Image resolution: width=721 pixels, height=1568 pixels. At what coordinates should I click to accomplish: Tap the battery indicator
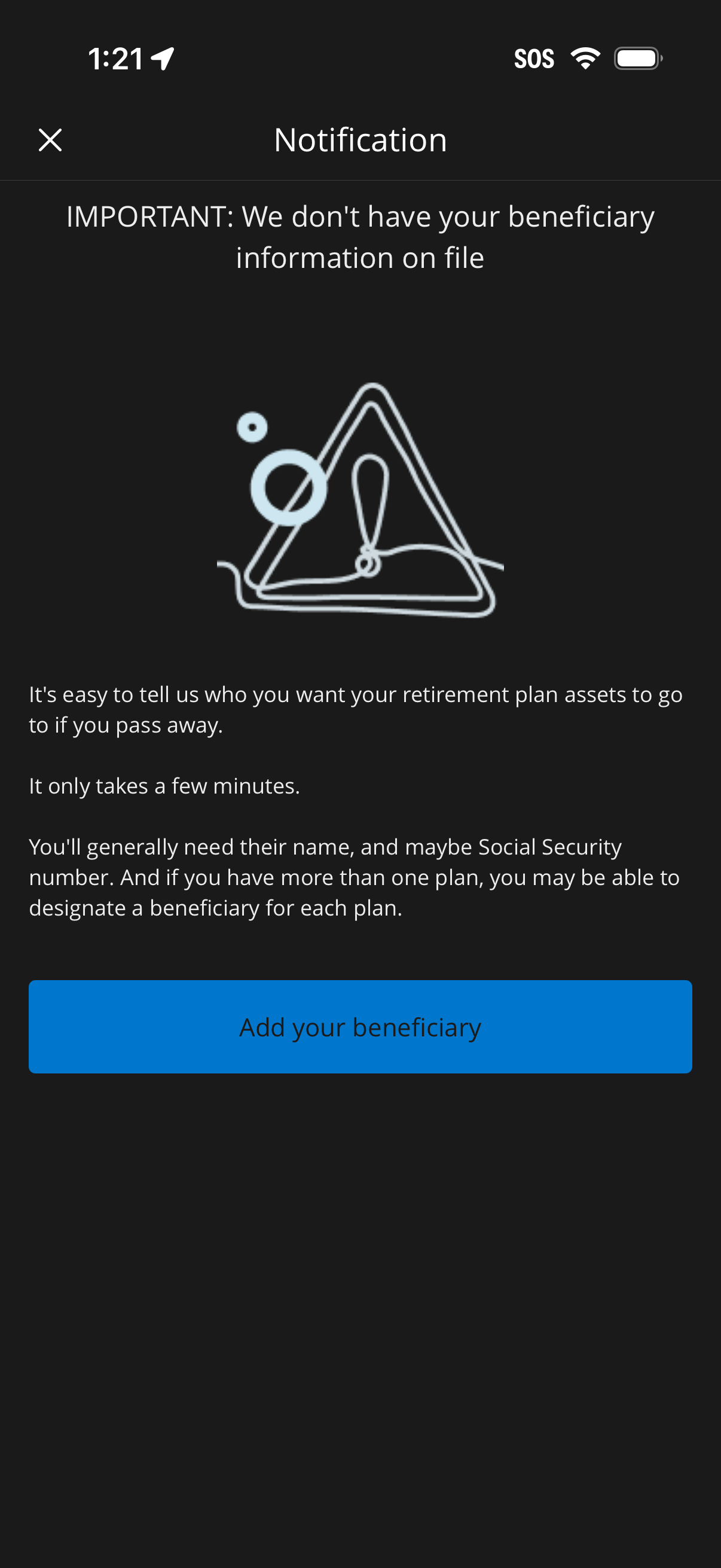click(x=637, y=59)
